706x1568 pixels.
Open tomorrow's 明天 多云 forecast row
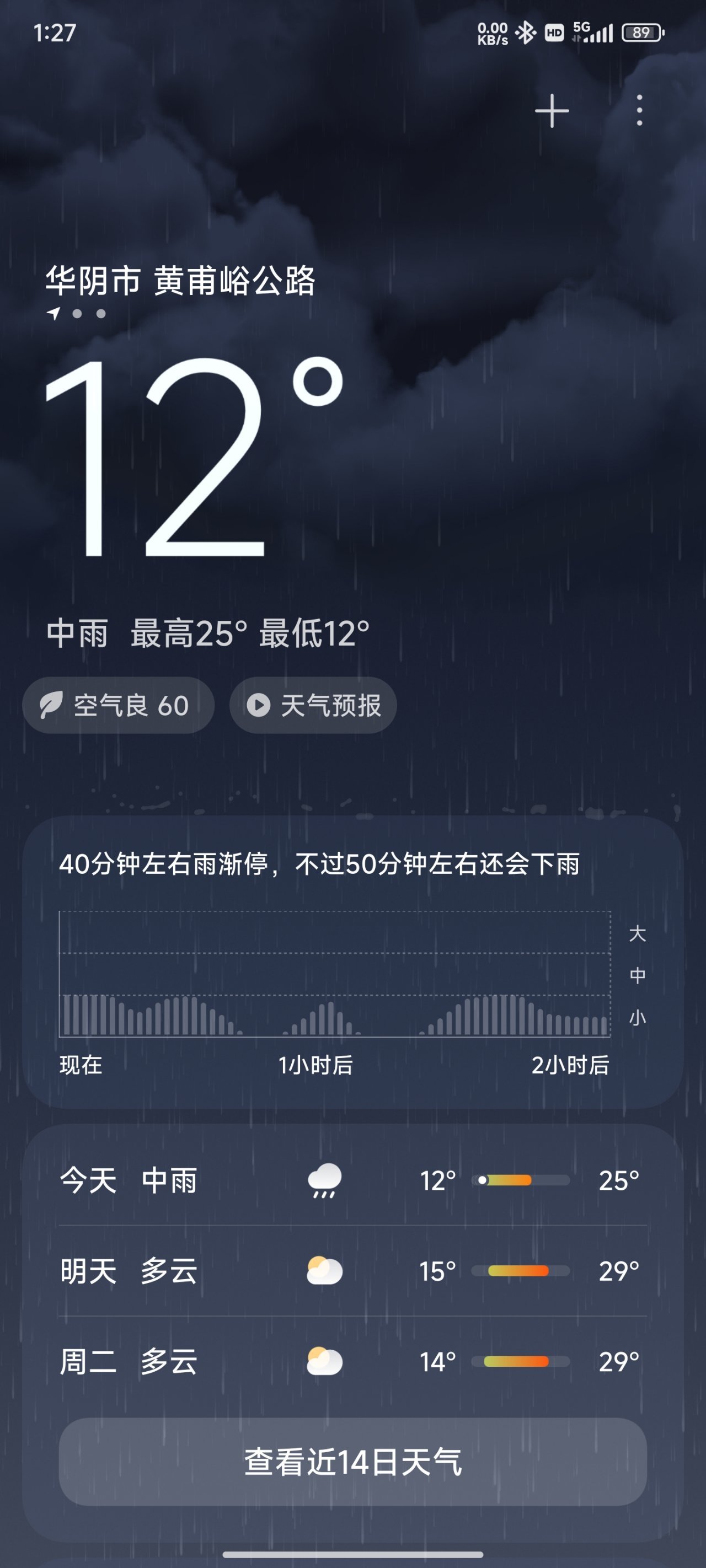352,1271
